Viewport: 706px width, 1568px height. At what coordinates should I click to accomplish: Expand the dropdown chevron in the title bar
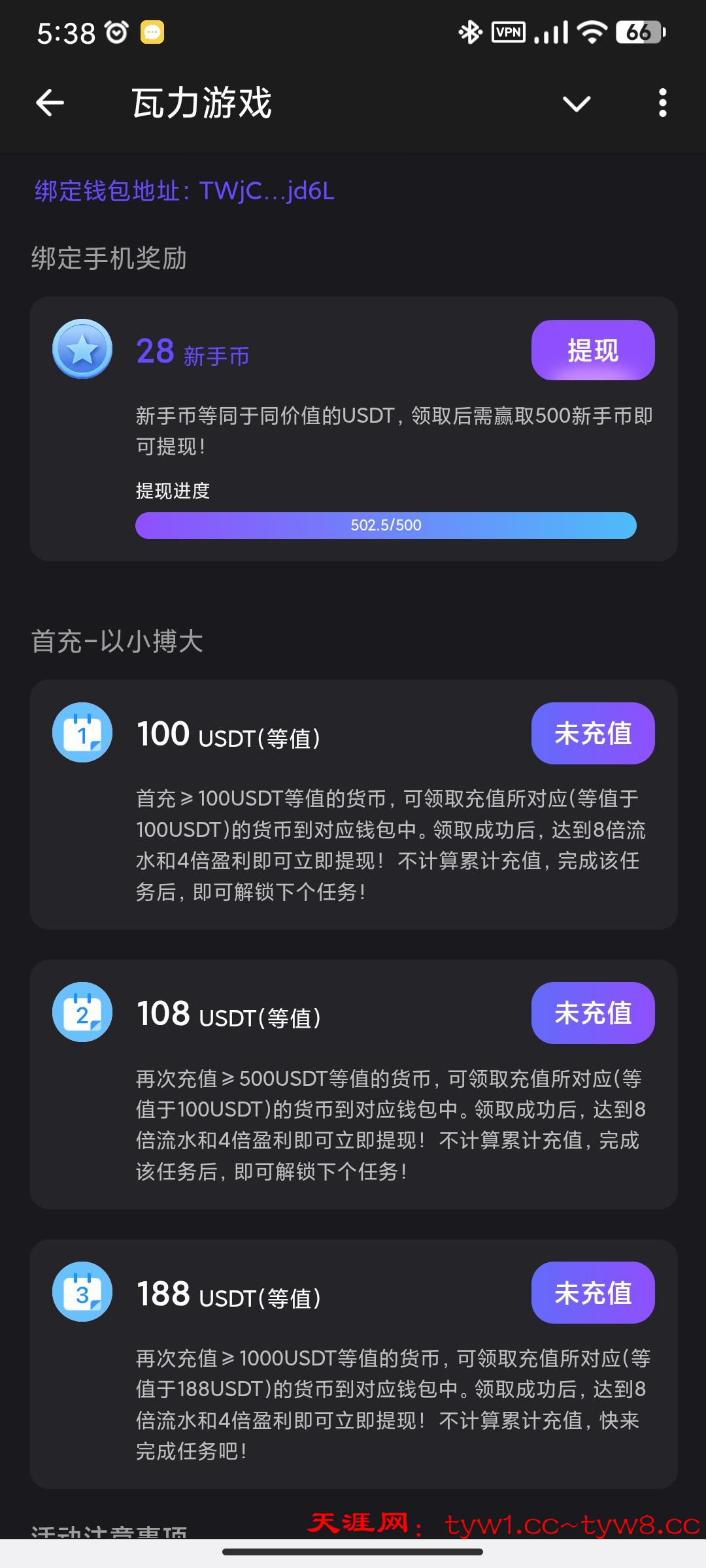(577, 103)
